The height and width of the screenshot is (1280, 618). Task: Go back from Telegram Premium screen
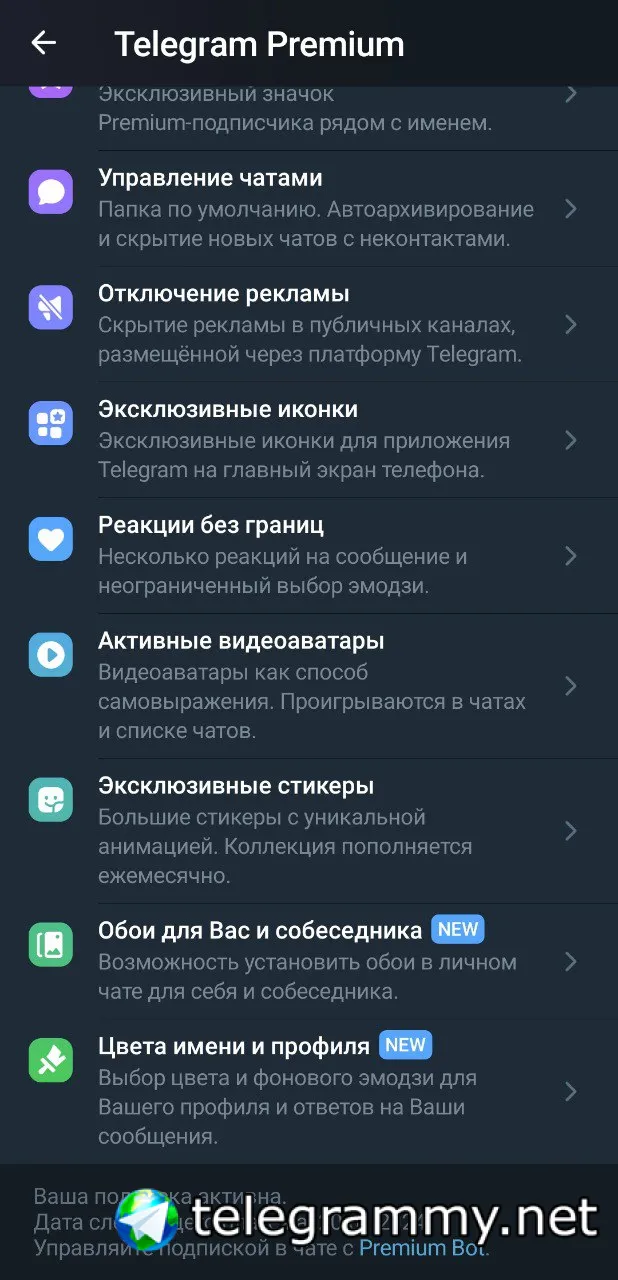pos(44,43)
